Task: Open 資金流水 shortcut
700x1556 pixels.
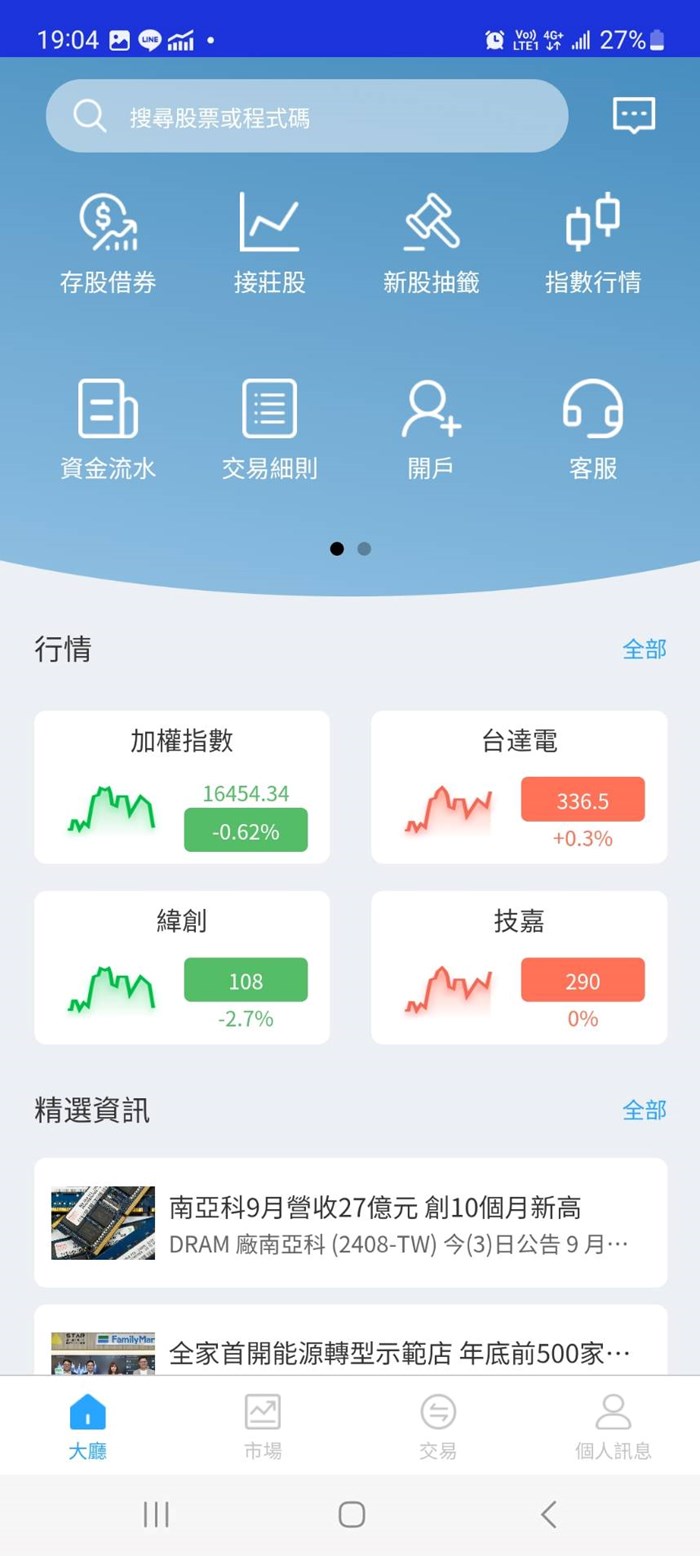Action: (108, 429)
